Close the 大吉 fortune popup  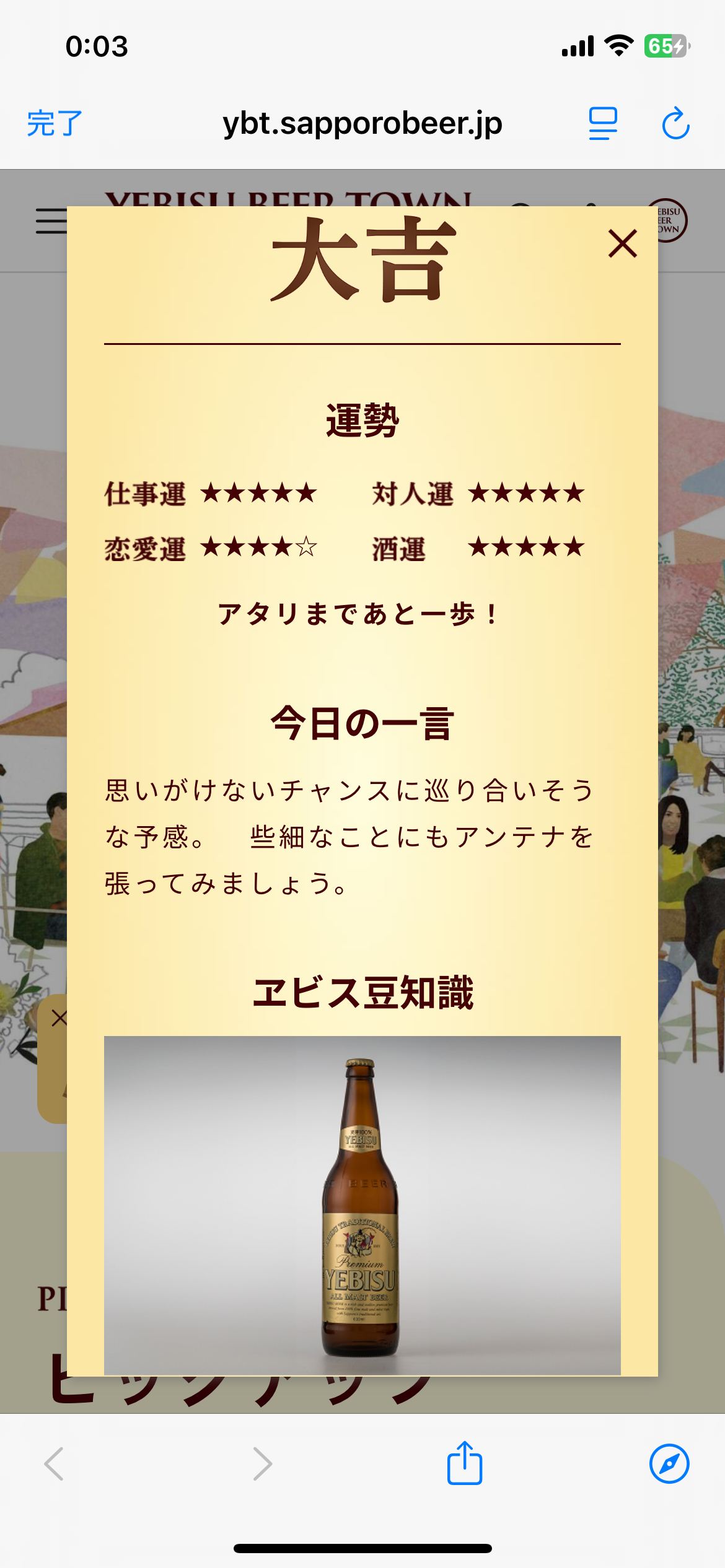(x=623, y=243)
